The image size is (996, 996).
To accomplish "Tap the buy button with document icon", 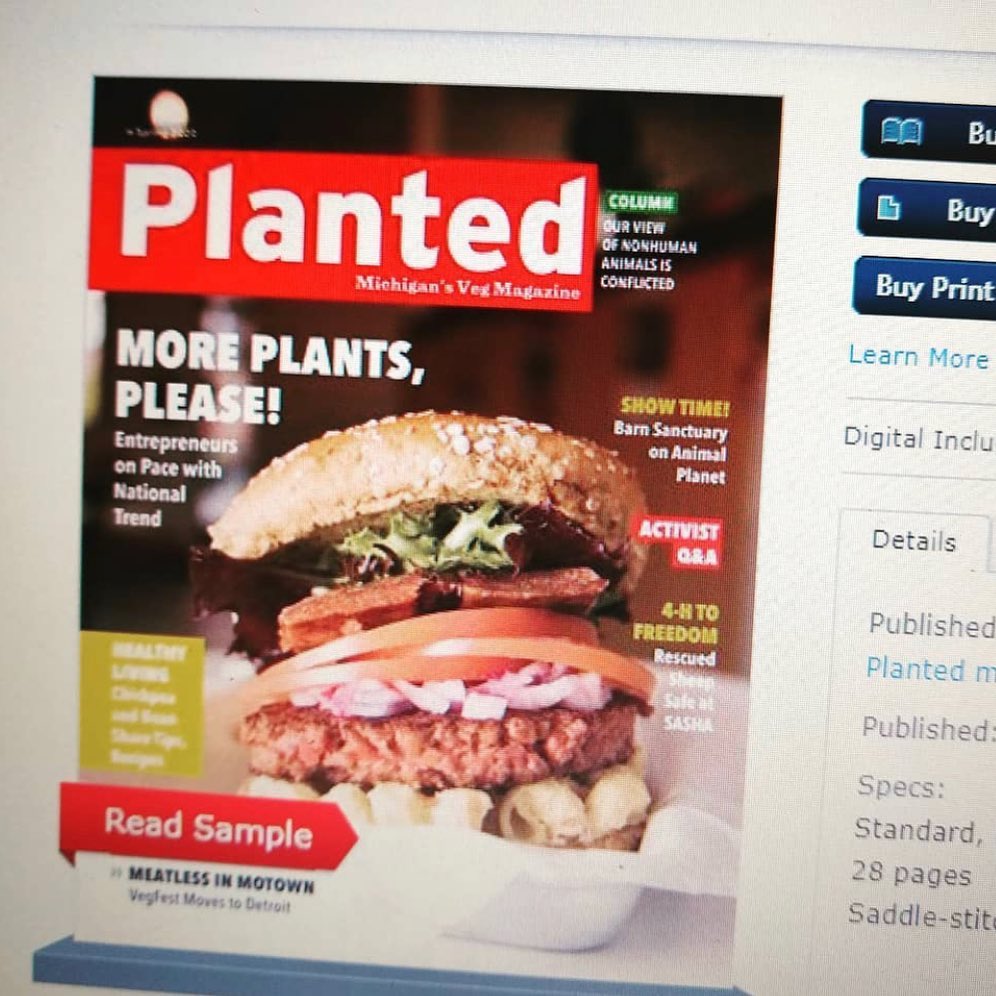I will click(930, 209).
